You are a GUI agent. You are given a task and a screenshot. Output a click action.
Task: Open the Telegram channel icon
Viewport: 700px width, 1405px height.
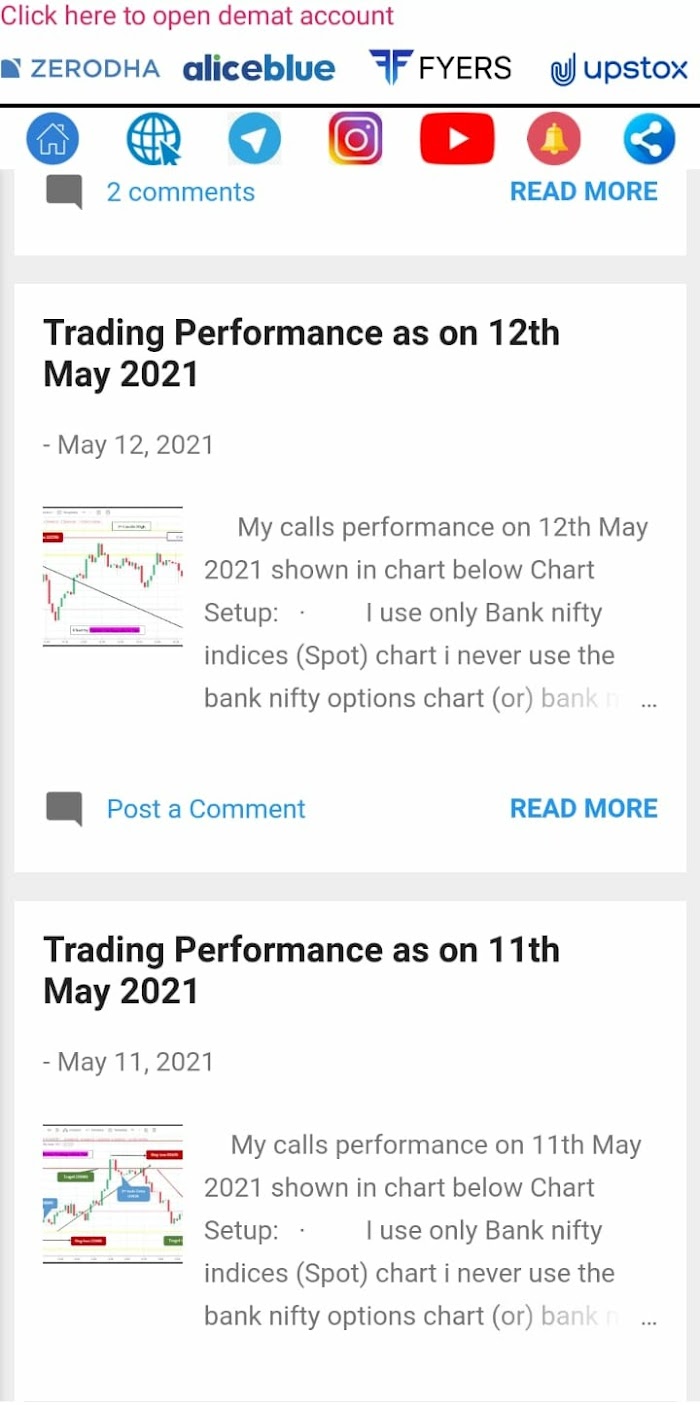[x=254, y=139]
